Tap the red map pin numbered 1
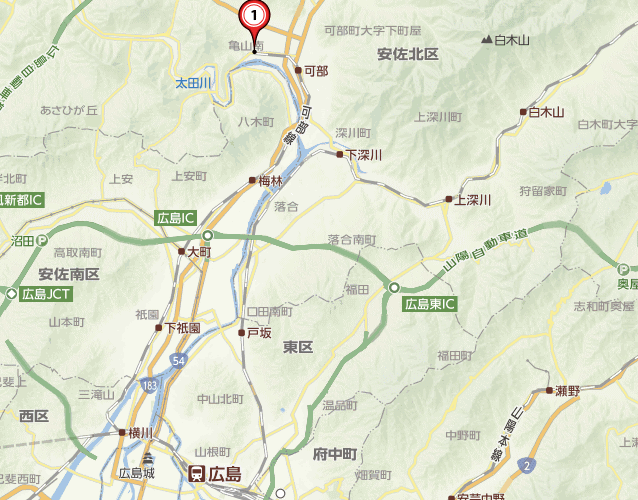Screen dimensions: 638x500 tap(255, 17)
